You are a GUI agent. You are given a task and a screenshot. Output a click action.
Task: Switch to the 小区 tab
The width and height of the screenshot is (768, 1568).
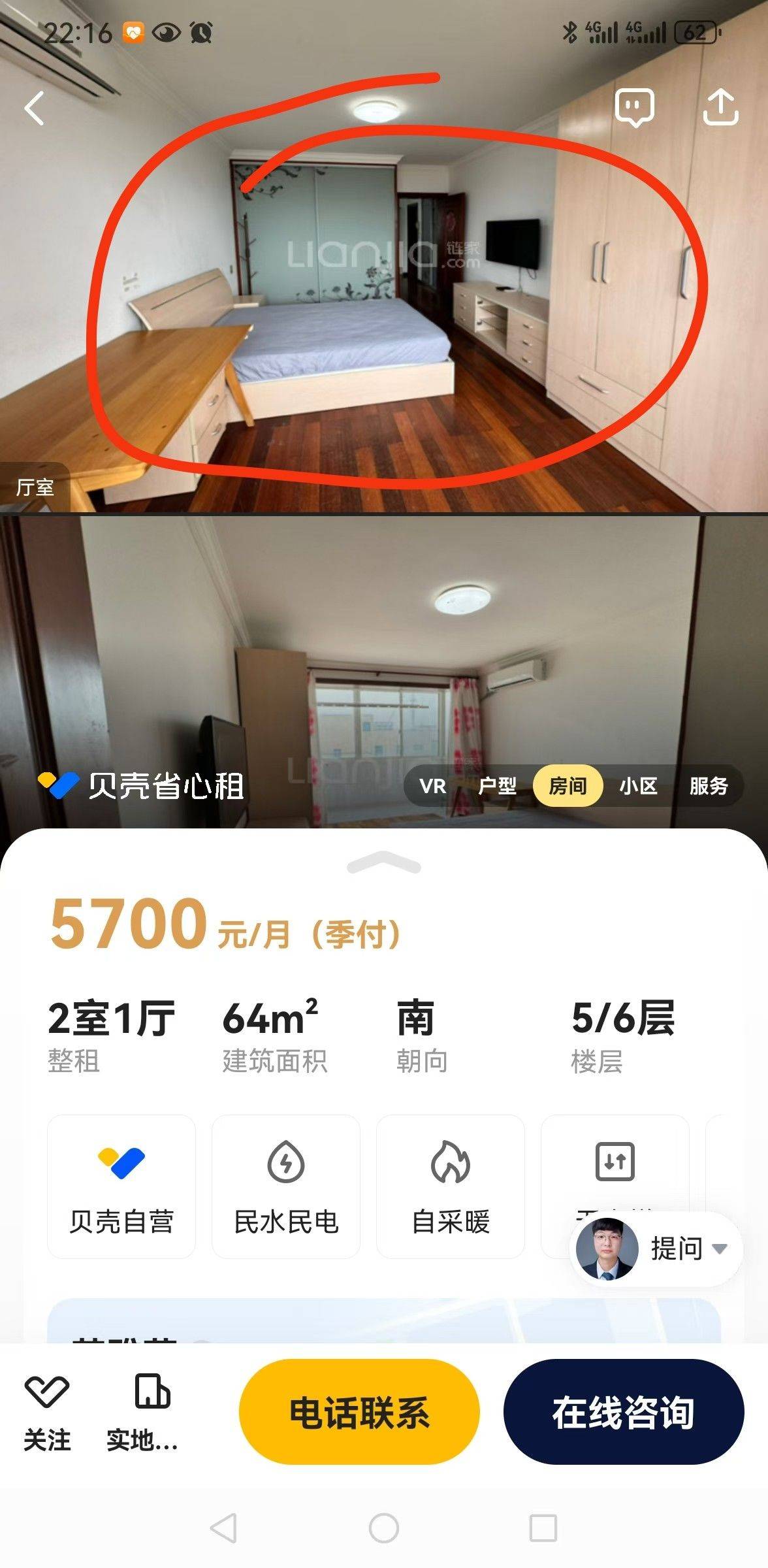(638, 785)
